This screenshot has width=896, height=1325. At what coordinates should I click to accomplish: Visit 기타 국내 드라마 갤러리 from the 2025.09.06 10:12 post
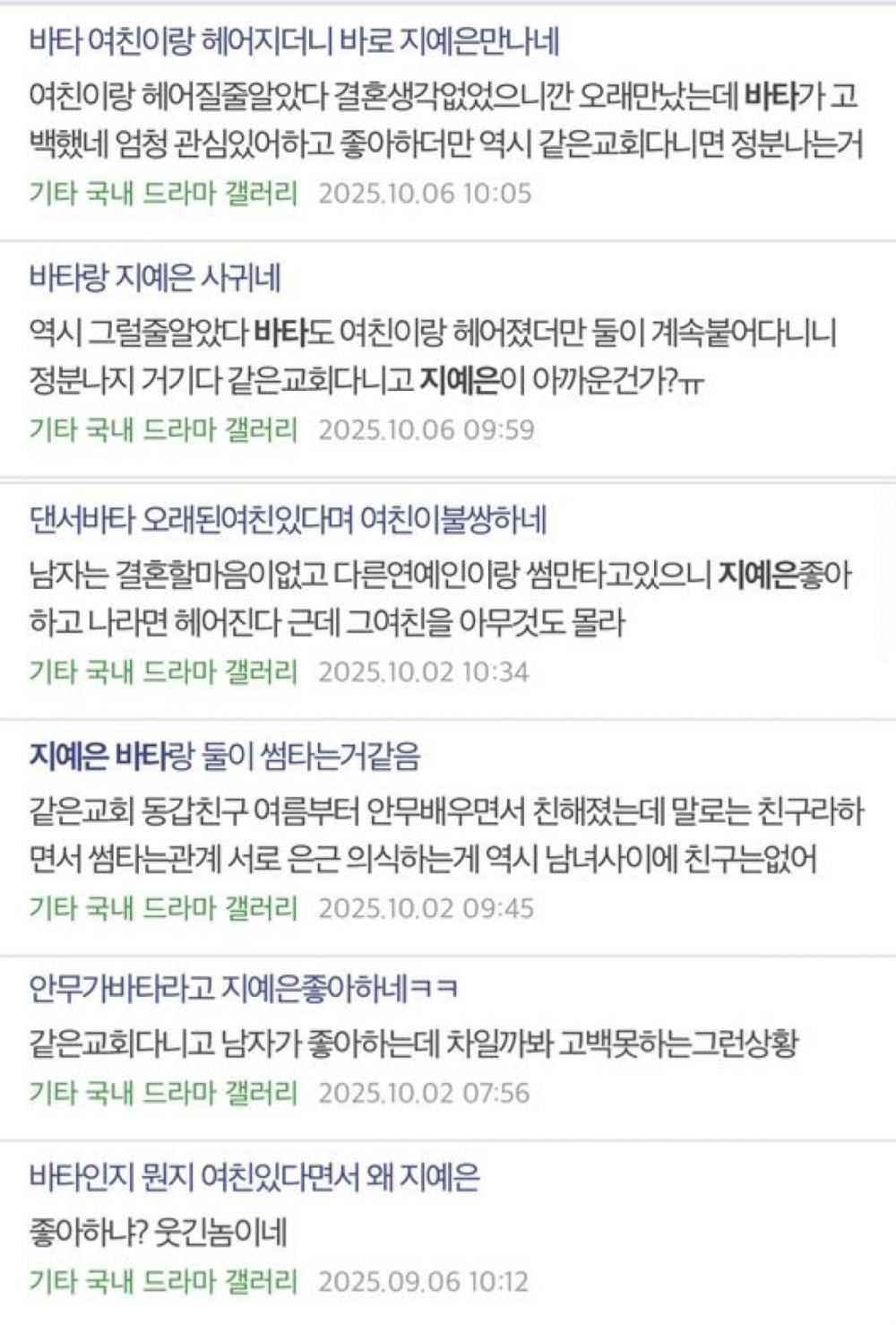(163, 1281)
